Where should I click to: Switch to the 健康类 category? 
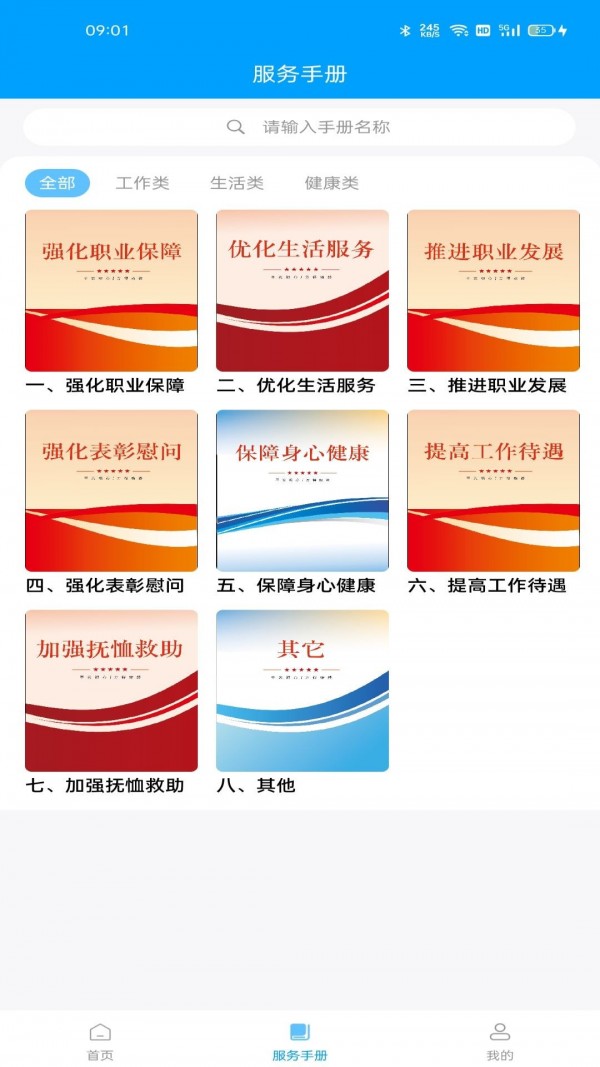332,183
